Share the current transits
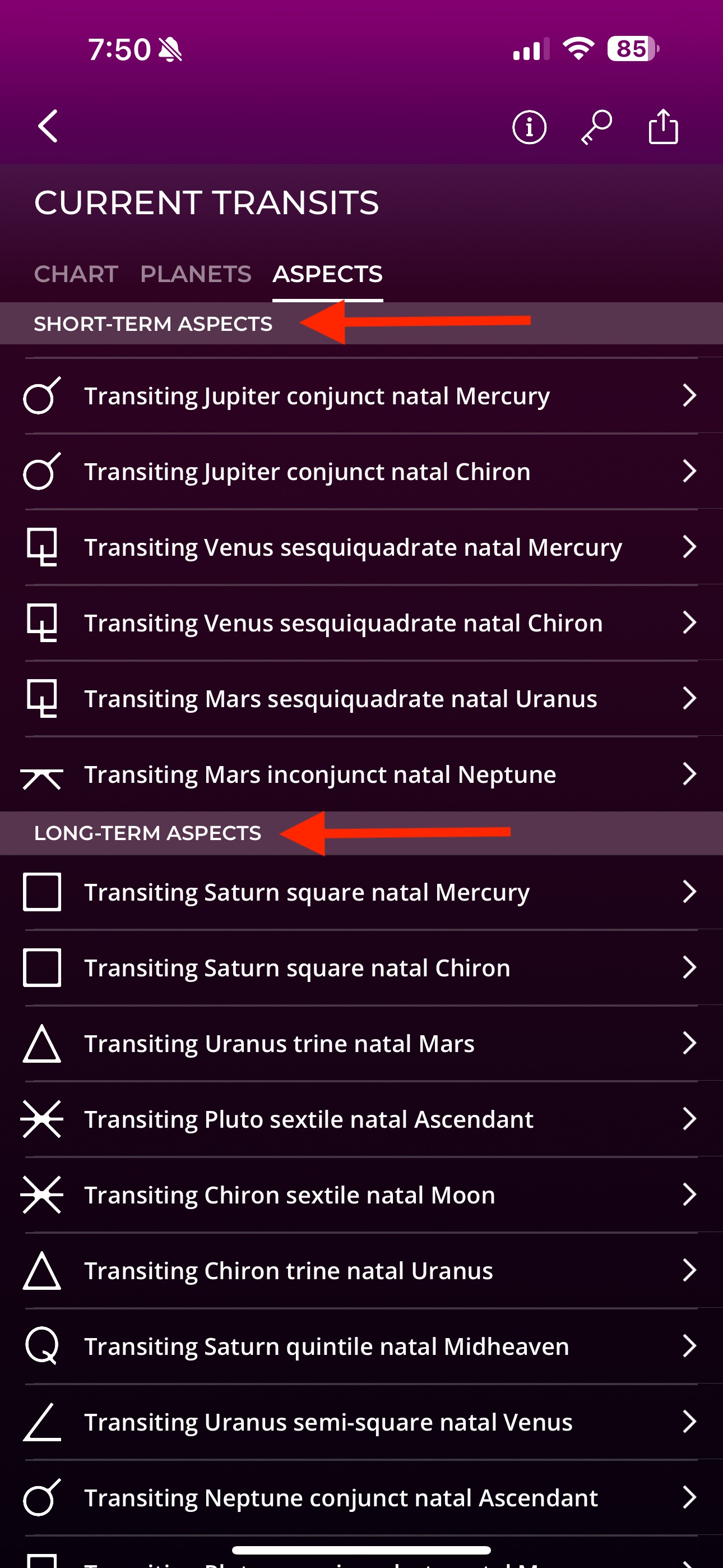 pos(662,126)
